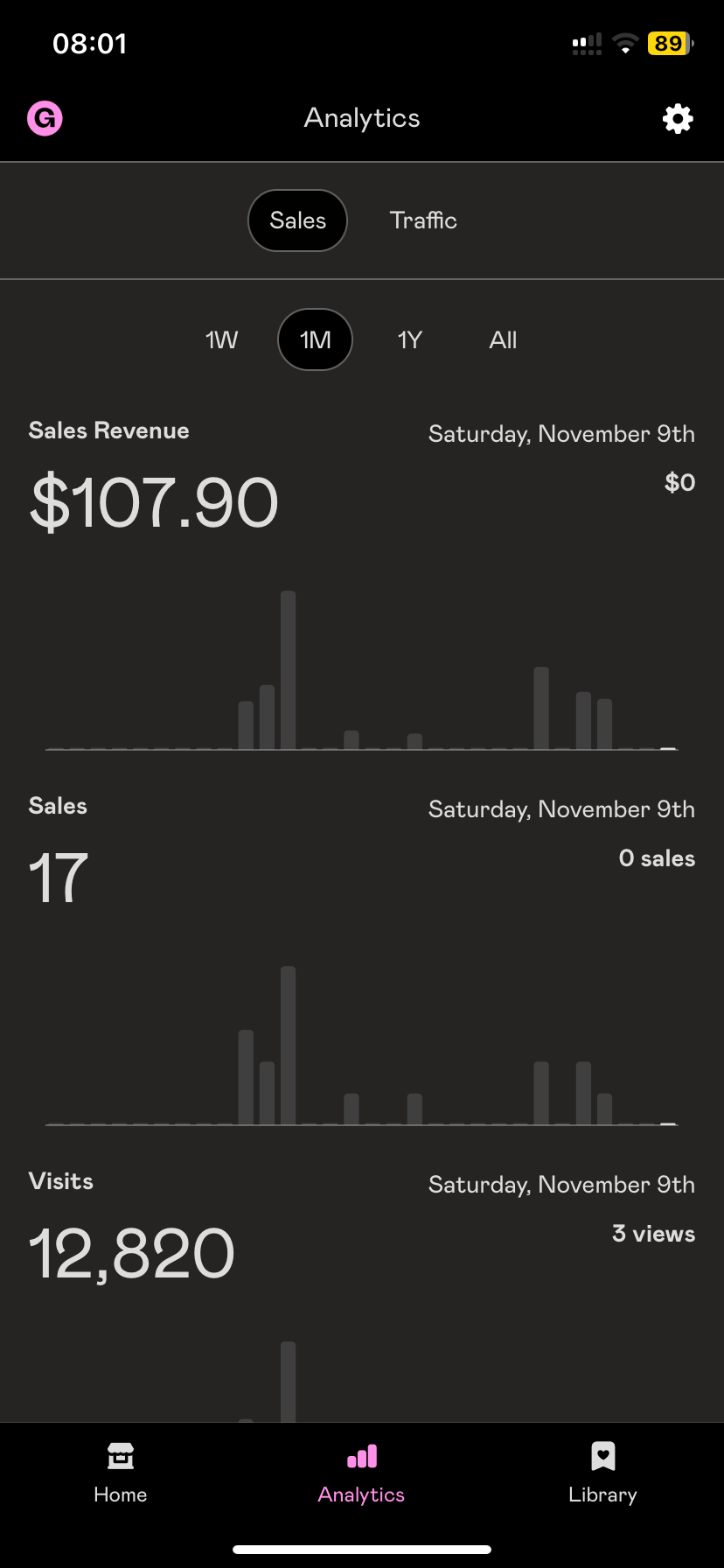Show the 1W time range
The height and width of the screenshot is (1568, 724).
tap(222, 339)
